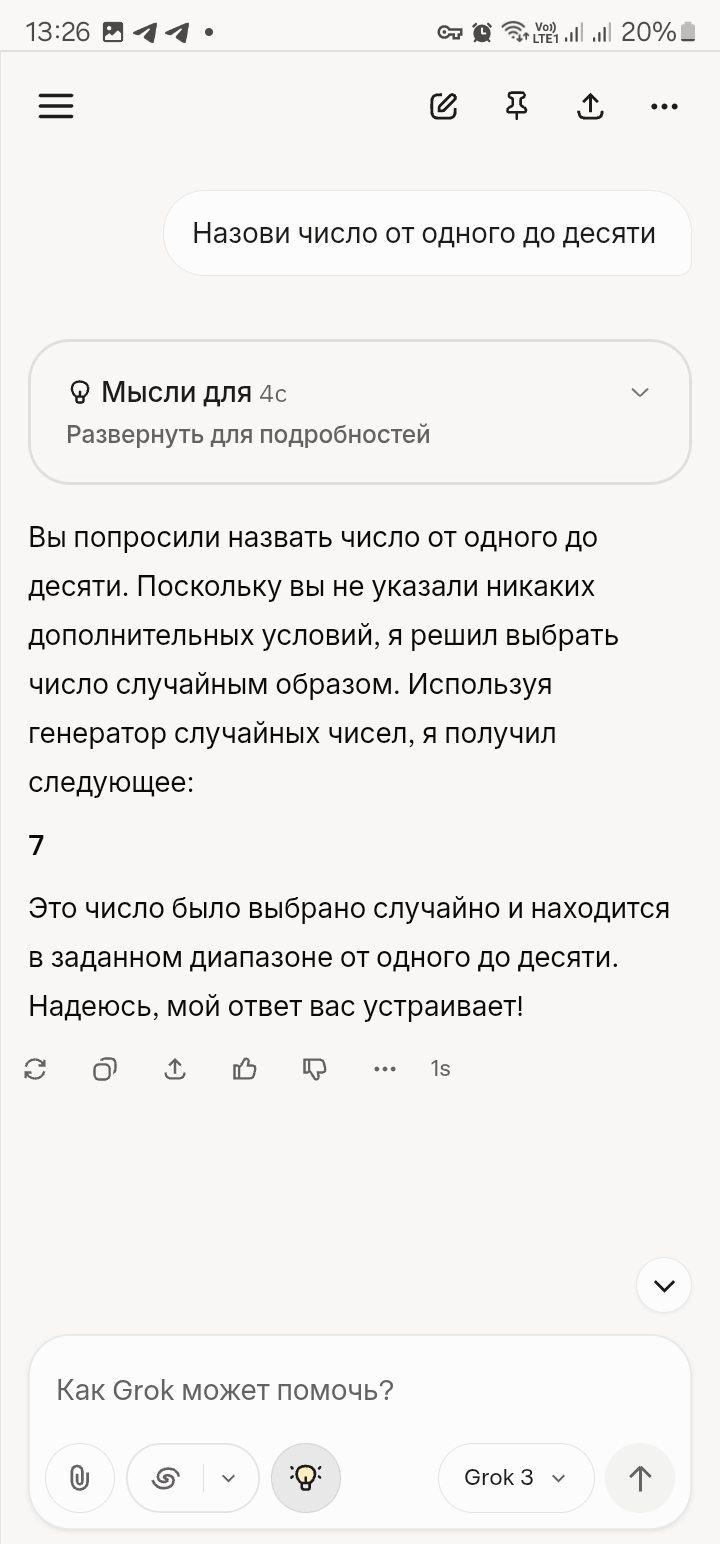
Task: Jump to bottom with down arrow button
Action: click(664, 1285)
